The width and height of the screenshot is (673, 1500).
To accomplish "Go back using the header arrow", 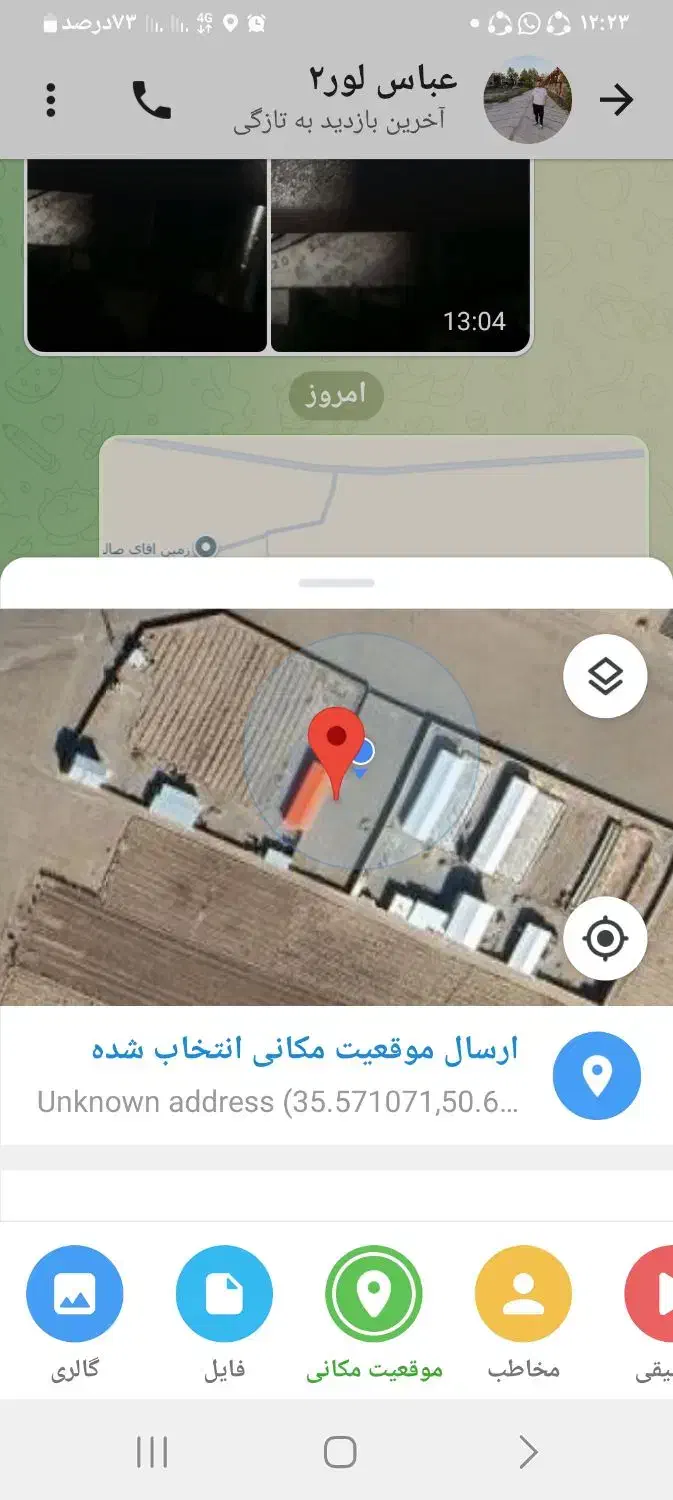I will click(616, 99).
